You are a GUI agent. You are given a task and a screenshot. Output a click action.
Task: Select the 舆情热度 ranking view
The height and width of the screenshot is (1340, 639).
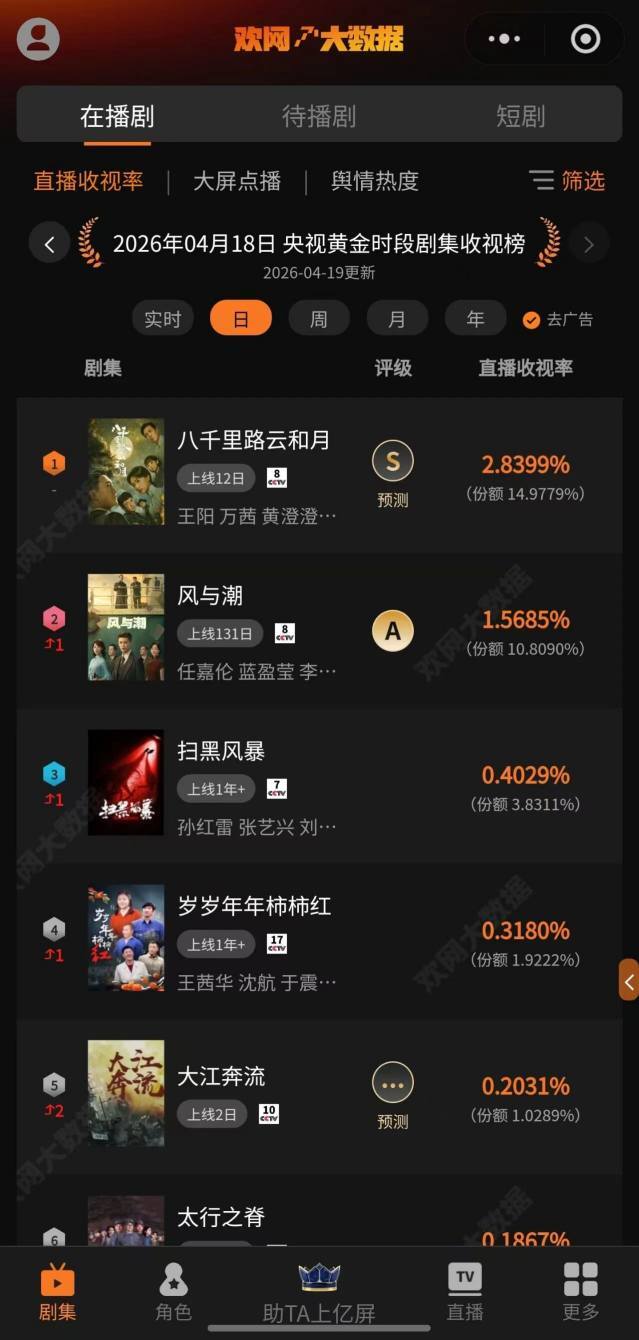pyautogui.click(x=375, y=181)
